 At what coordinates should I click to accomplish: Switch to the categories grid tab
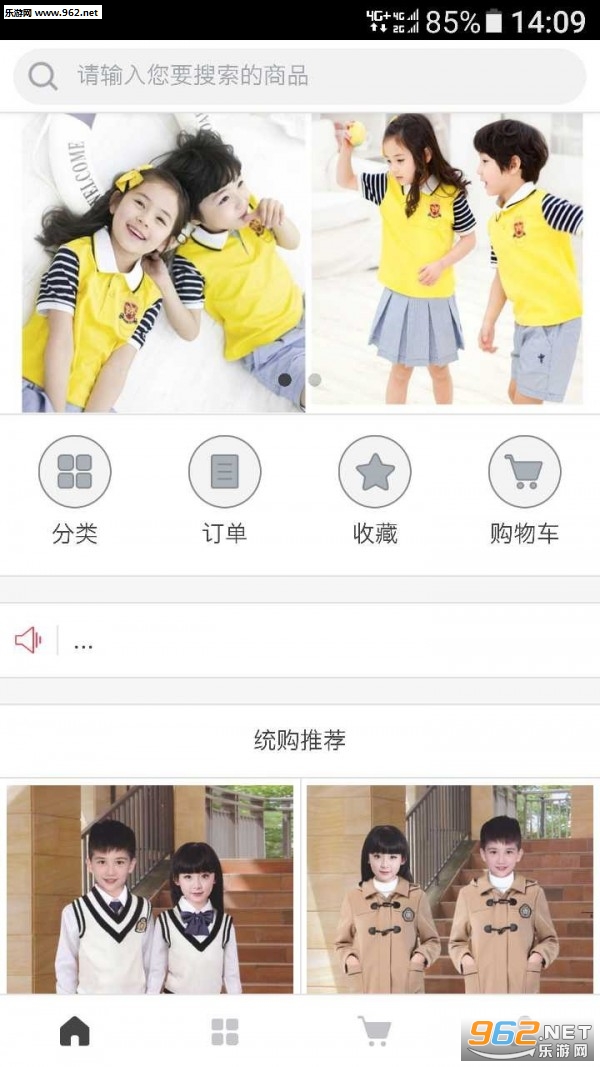(225, 1031)
